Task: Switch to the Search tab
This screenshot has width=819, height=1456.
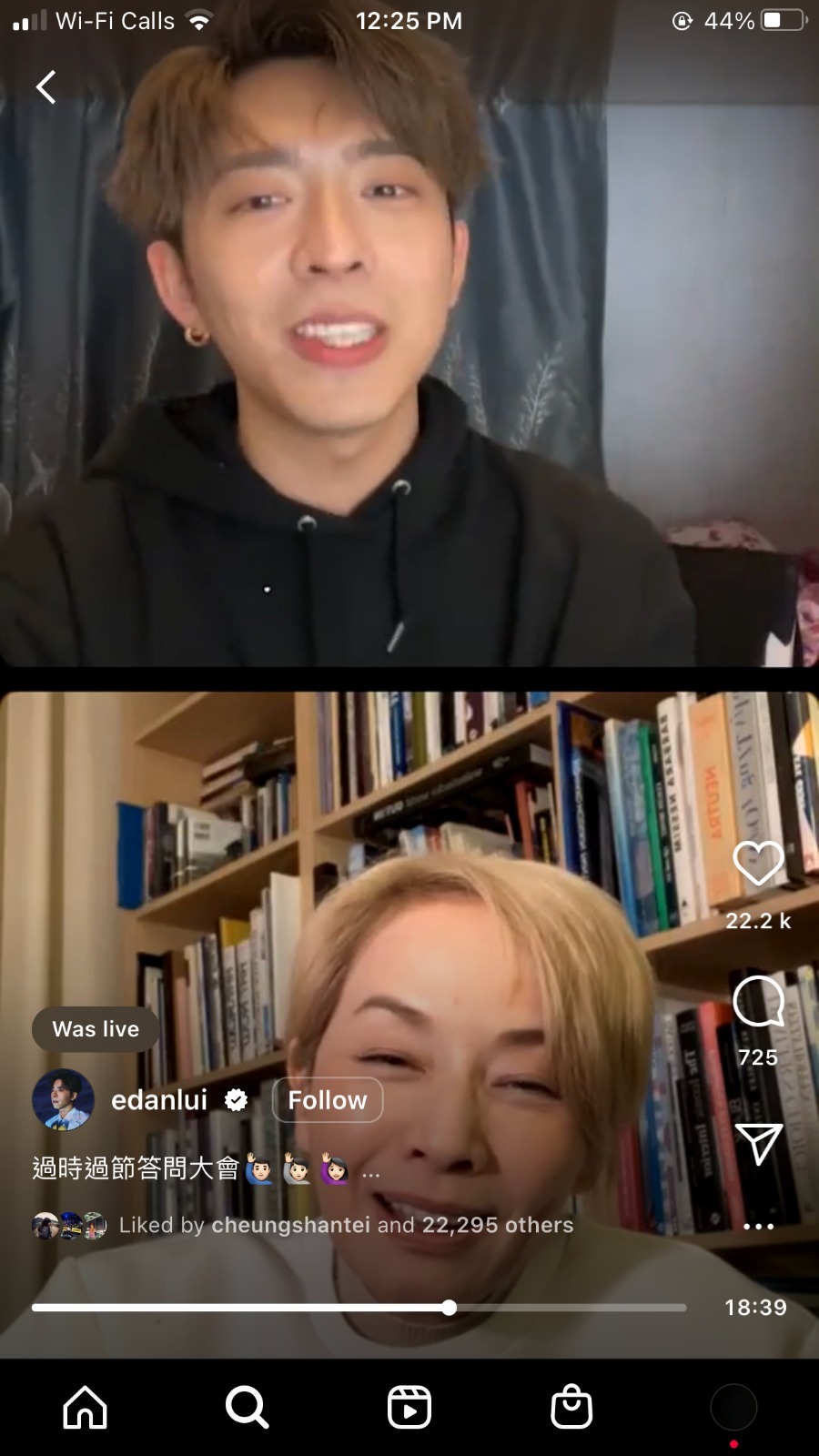Action: pos(247,1407)
